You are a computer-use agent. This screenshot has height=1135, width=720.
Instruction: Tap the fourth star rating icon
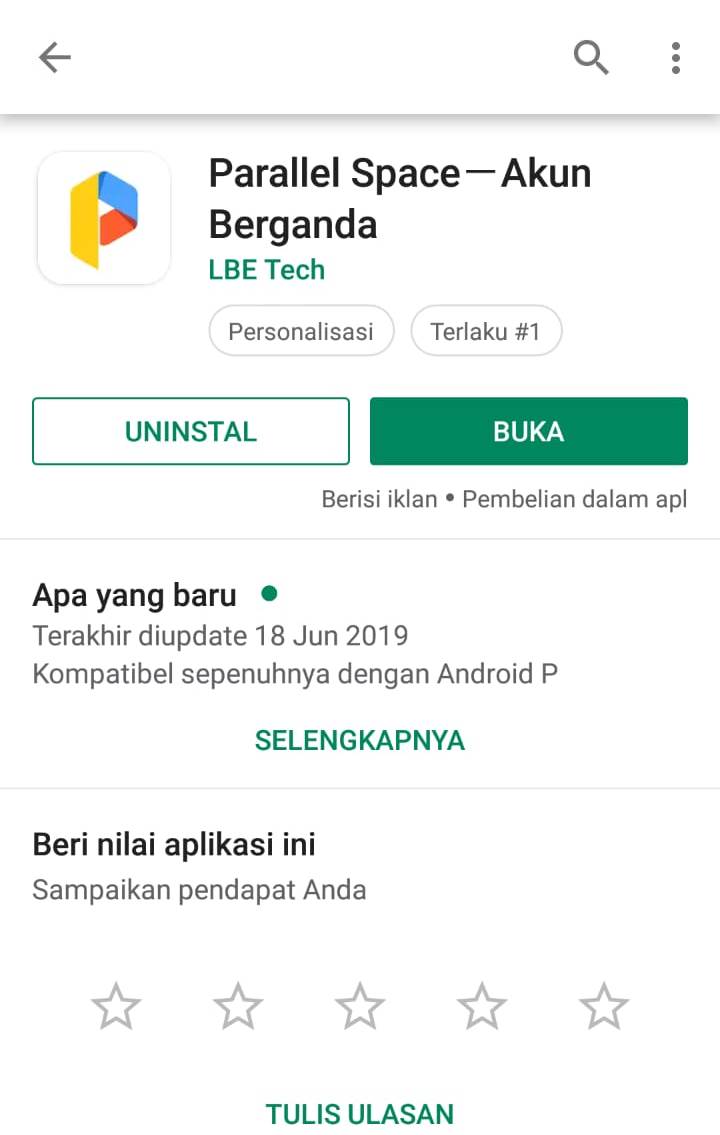click(482, 1007)
